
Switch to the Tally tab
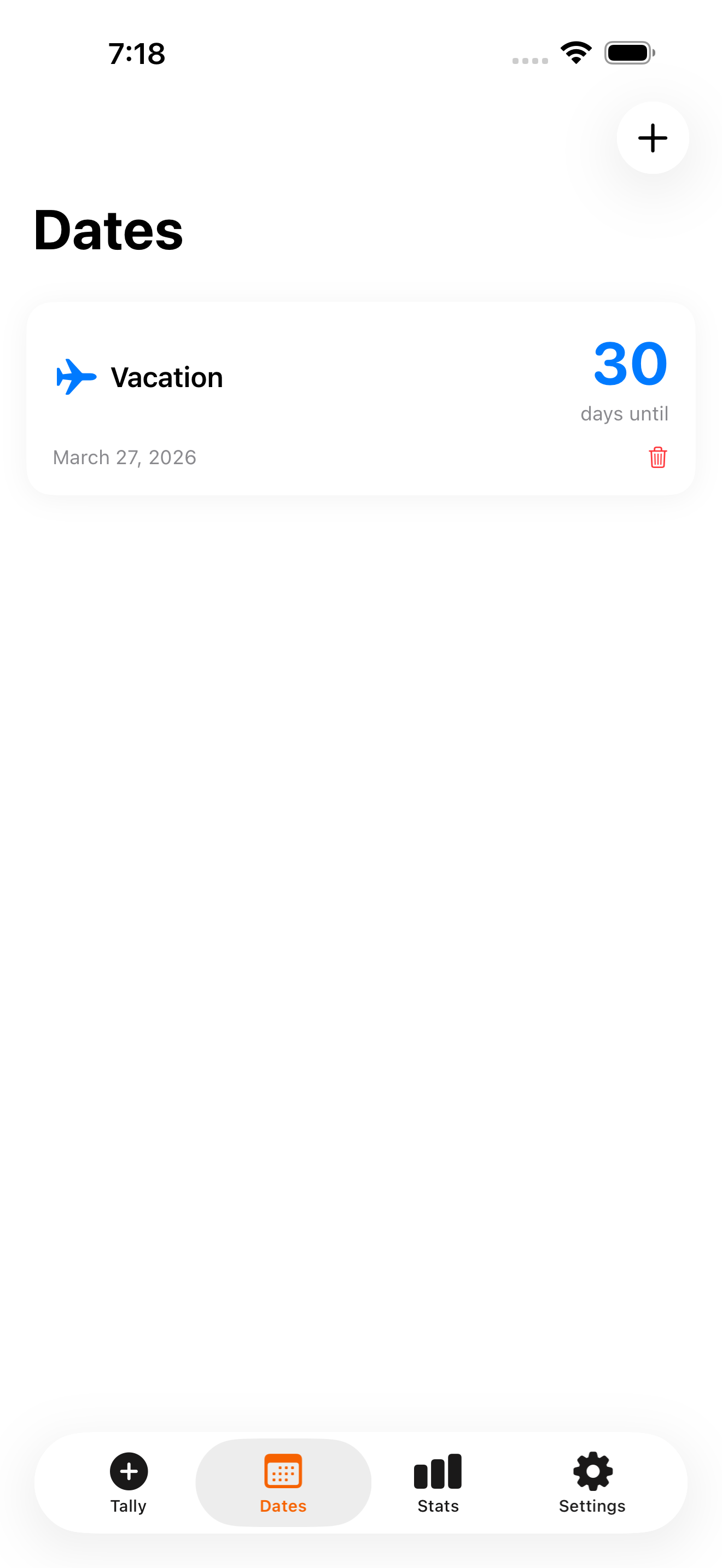pyautogui.click(x=129, y=1485)
